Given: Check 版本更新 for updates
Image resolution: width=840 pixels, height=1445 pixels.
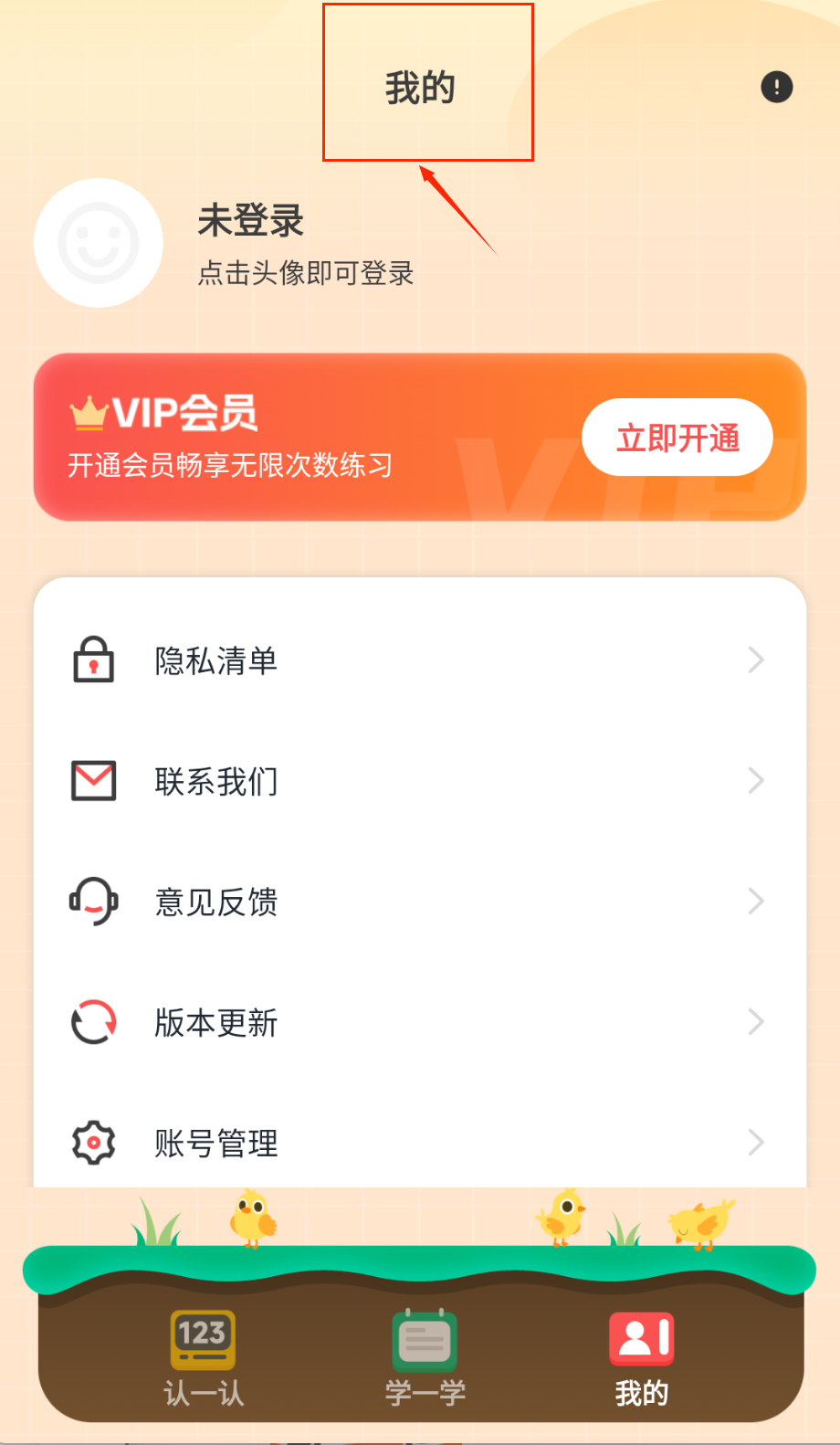Looking at the screenshot, I should 420,1022.
